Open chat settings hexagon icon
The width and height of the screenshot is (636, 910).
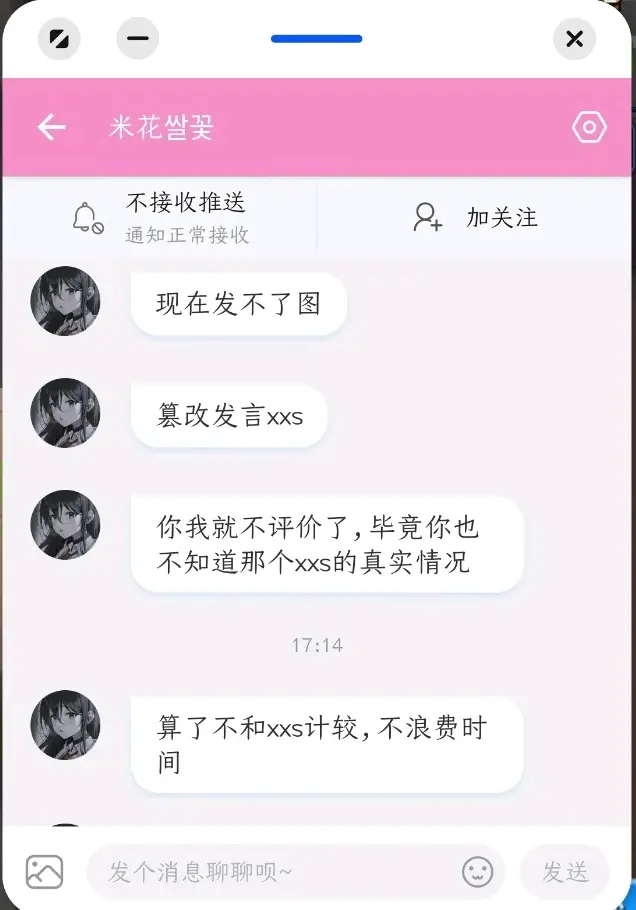(589, 127)
